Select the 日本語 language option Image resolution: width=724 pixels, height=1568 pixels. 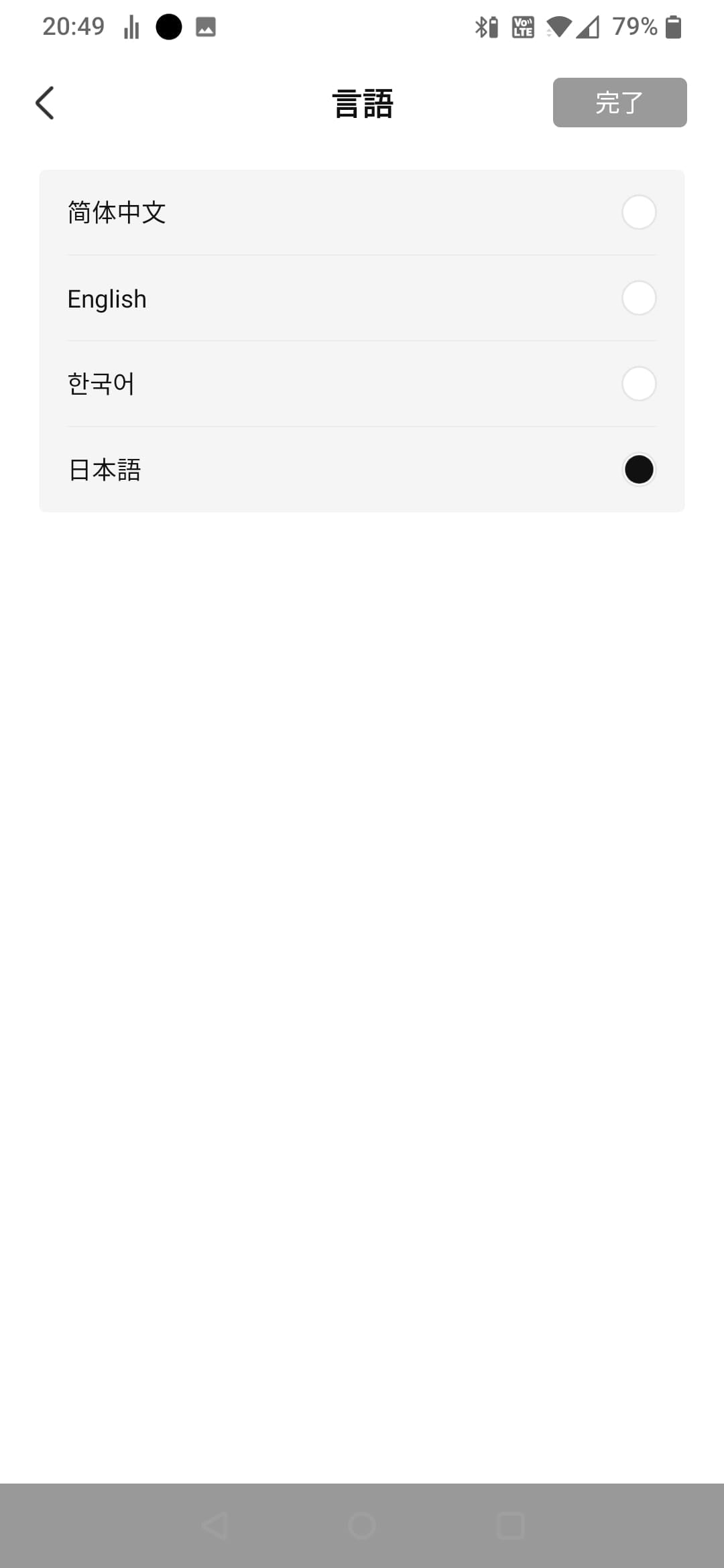tap(362, 470)
